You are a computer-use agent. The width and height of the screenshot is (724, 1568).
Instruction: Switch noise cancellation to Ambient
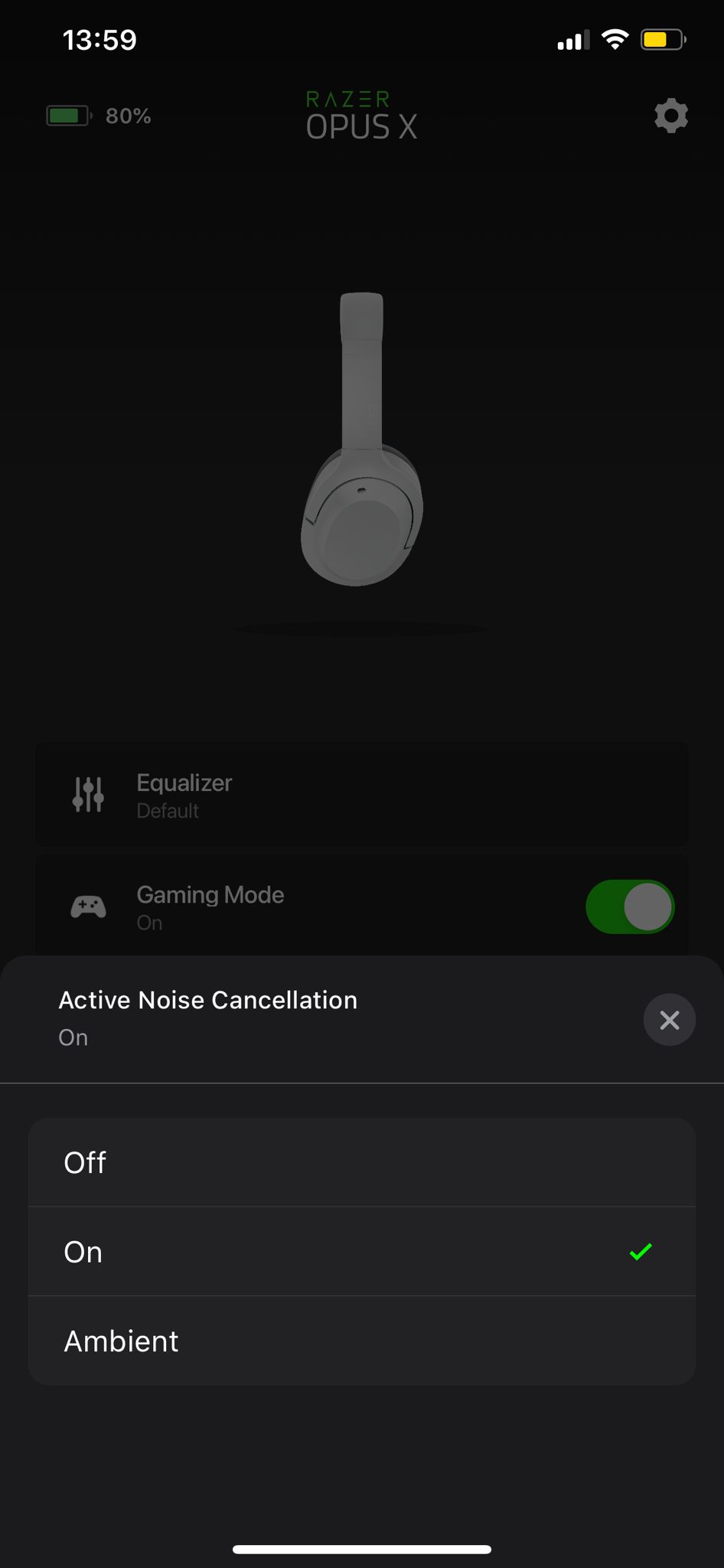pyautogui.click(x=361, y=1341)
